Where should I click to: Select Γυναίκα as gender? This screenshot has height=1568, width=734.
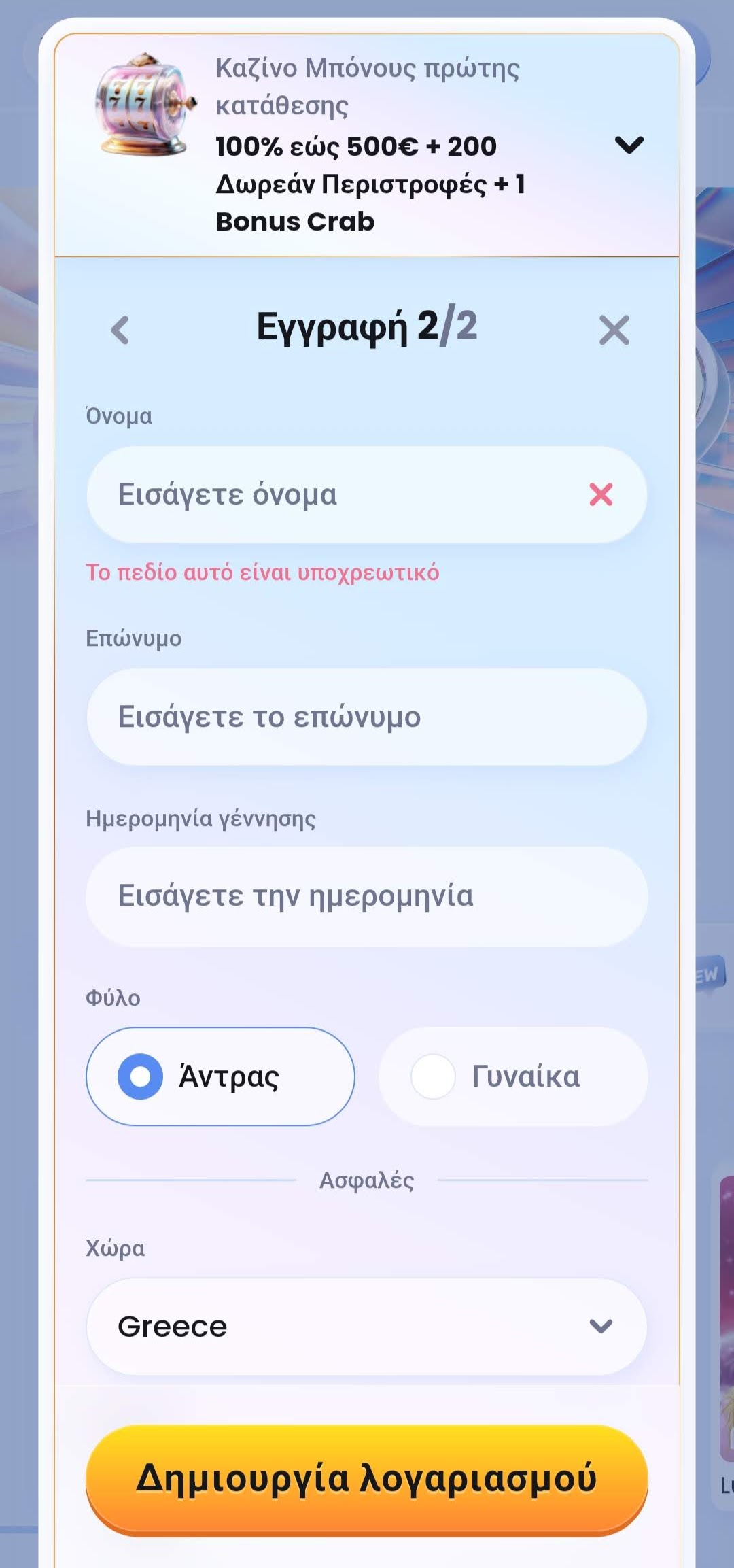point(513,1076)
